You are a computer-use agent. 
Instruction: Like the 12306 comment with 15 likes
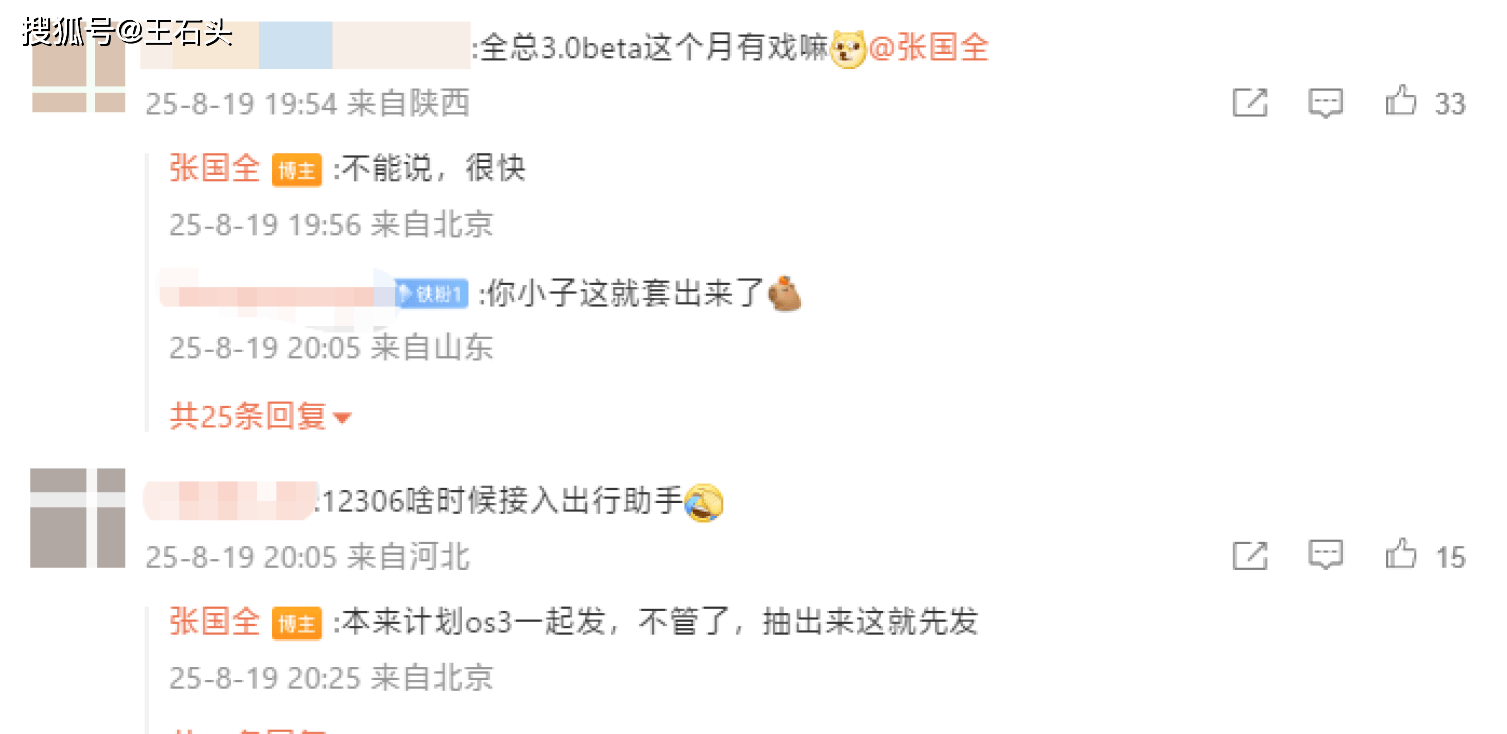tap(1401, 555)
